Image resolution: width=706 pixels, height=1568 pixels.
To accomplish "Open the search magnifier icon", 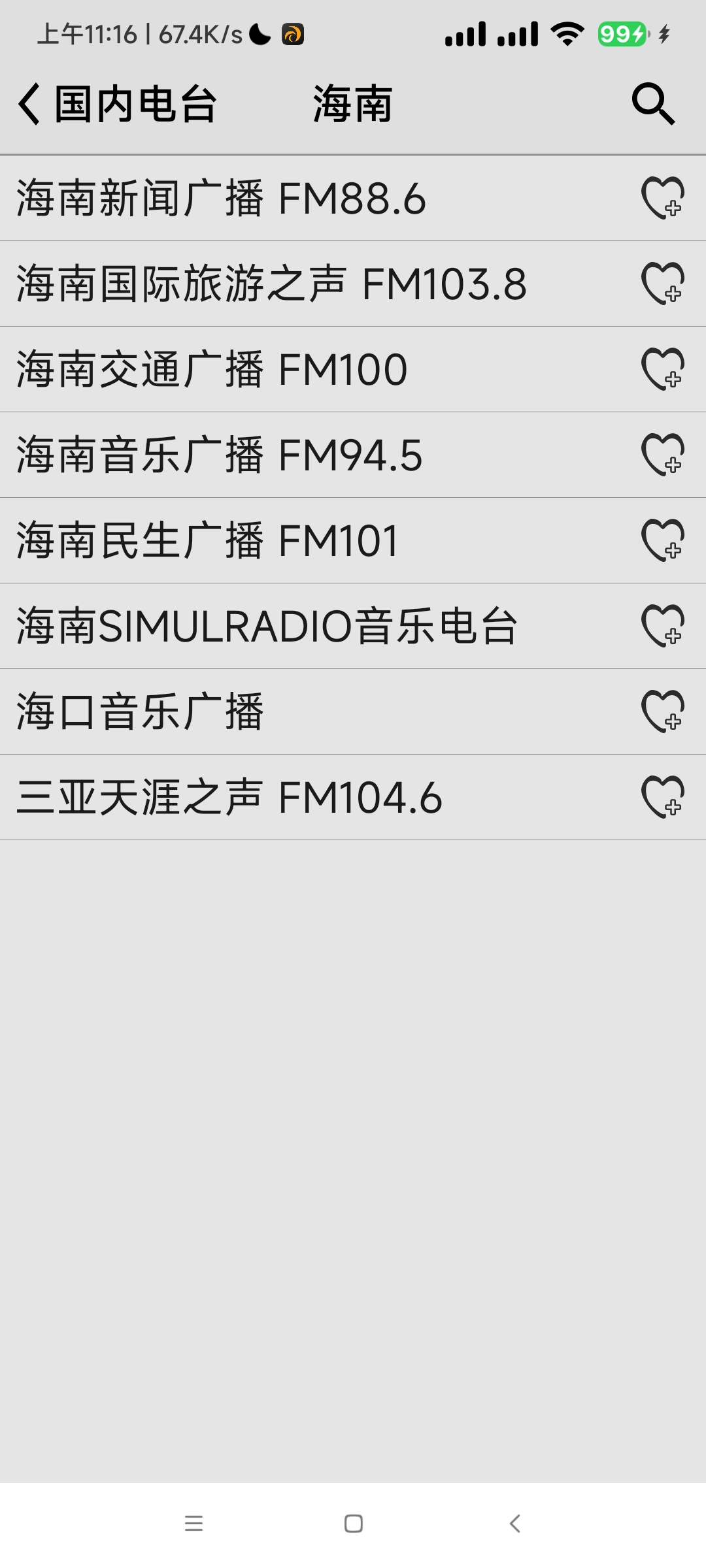I will (x=652, y=104).
